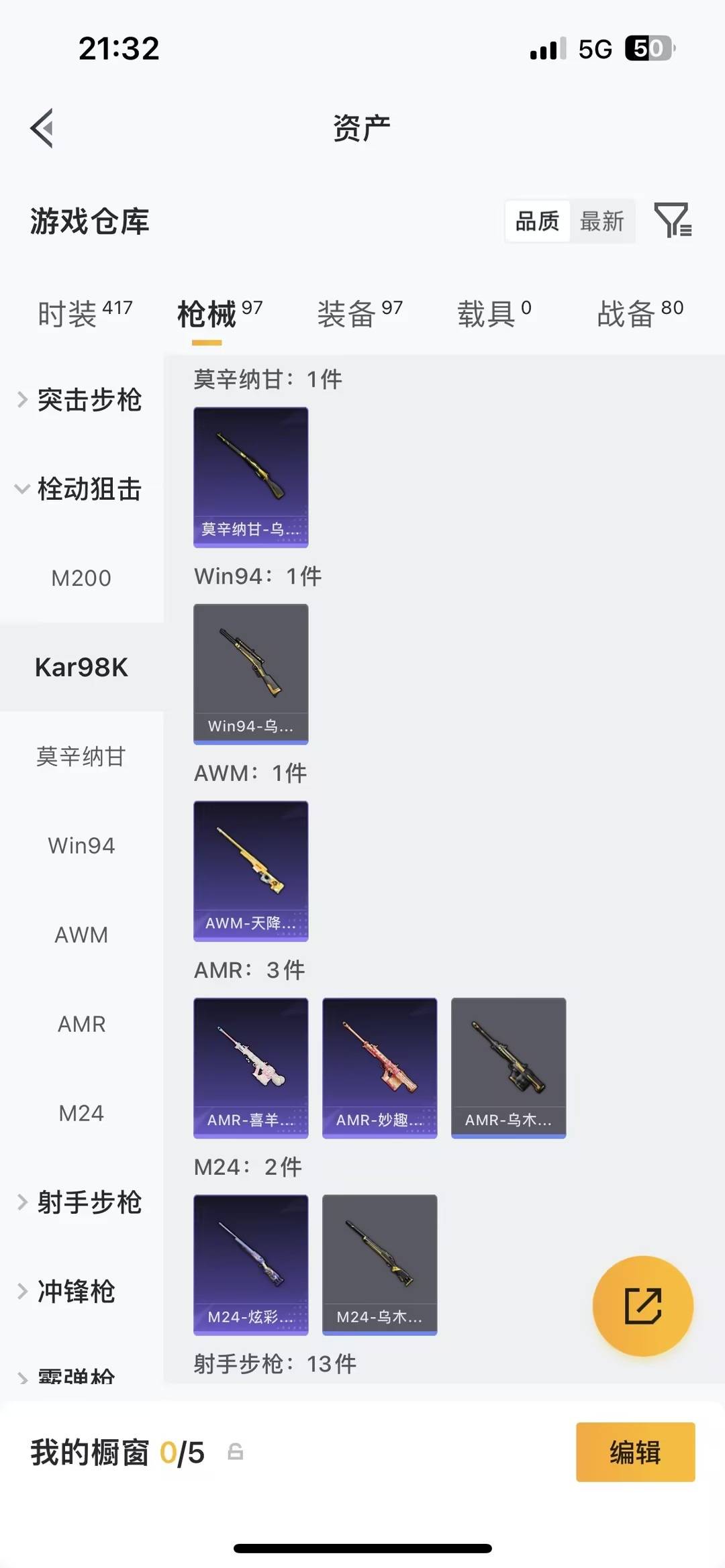Screen dimensions: 725x1568
Task: Tap the battery indicator showing 50
Action: pyautogui.click(x=646, y=48)
